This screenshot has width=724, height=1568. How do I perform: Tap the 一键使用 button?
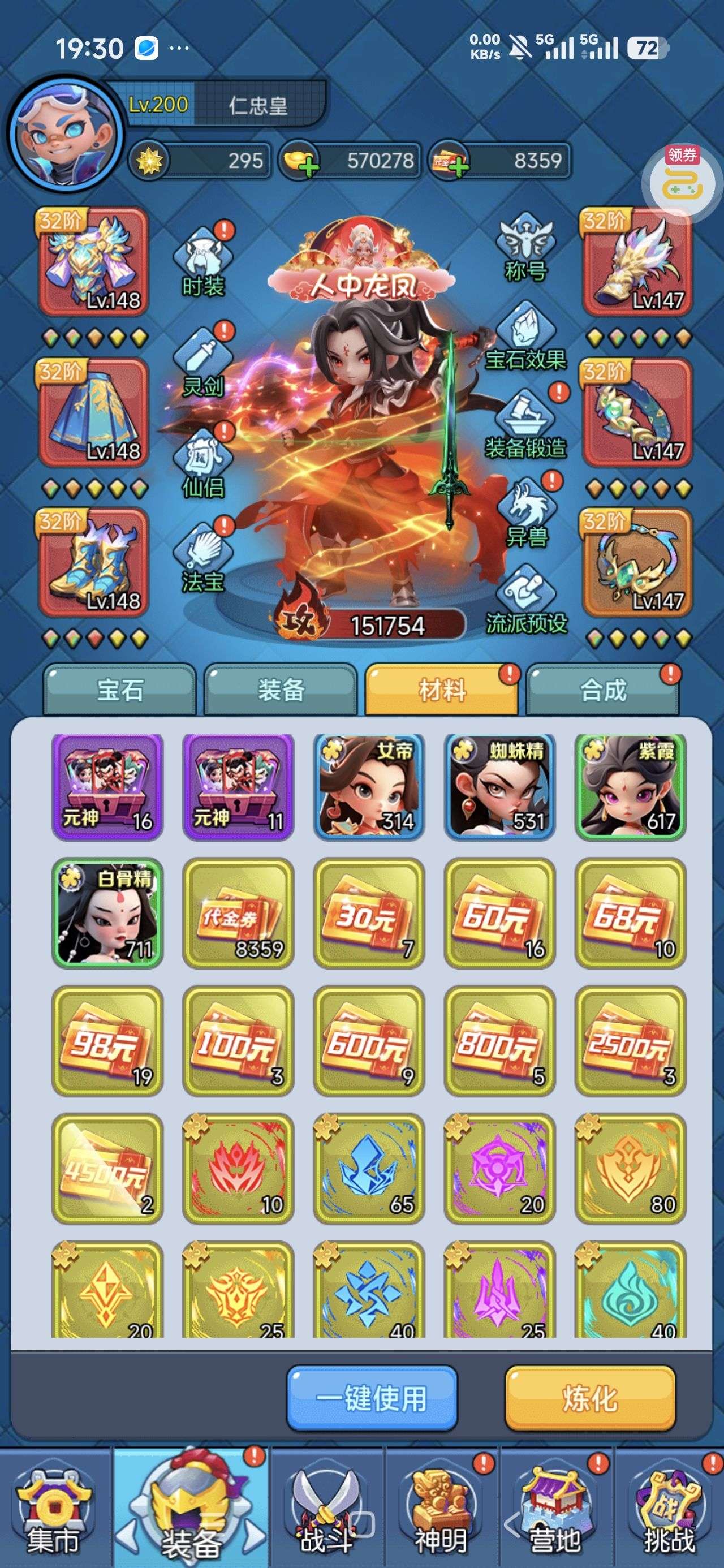(372, 1398)
